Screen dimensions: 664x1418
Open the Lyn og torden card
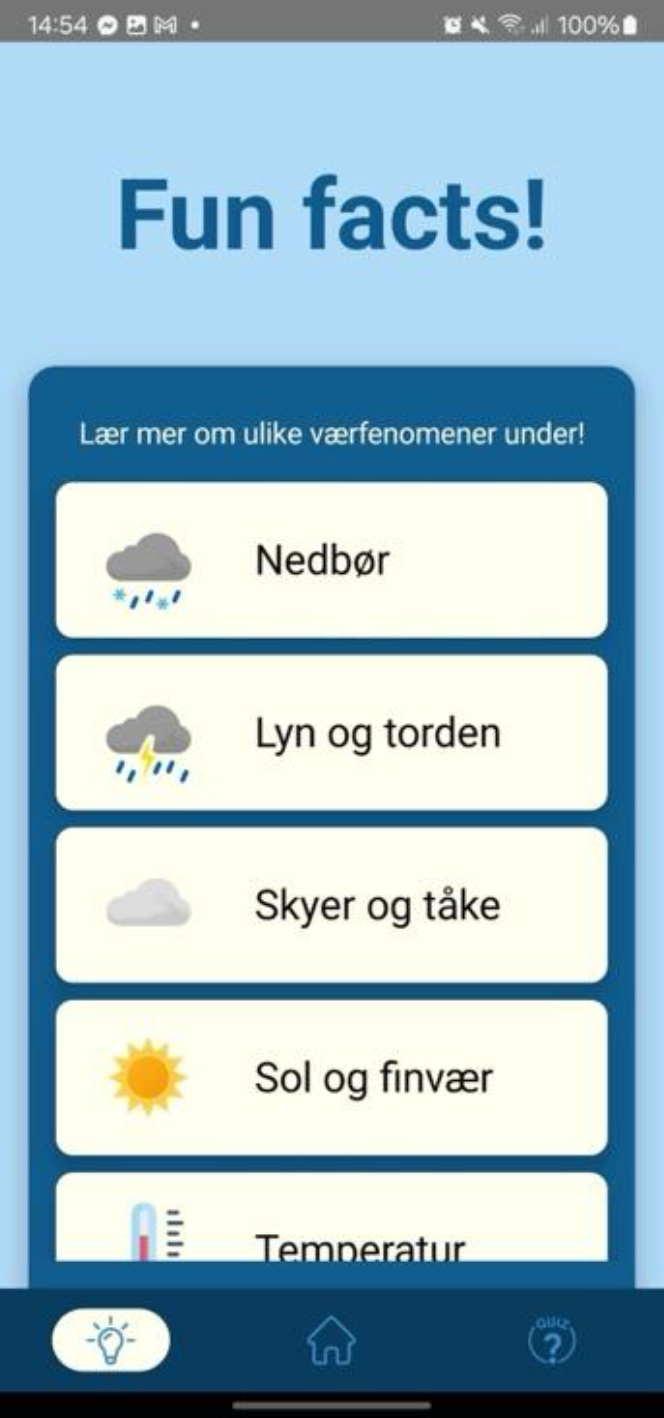point(331,733)
